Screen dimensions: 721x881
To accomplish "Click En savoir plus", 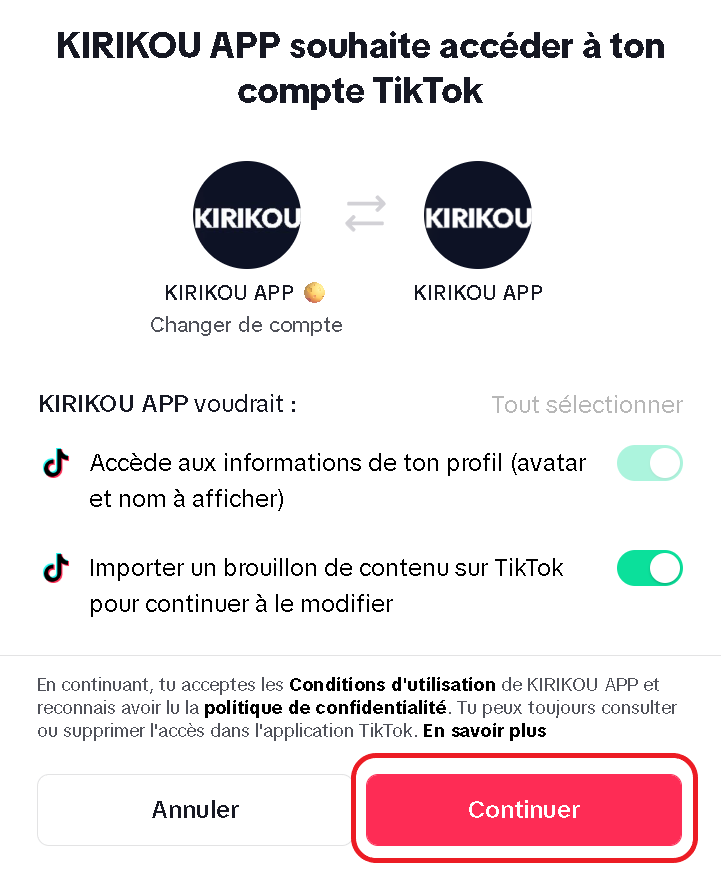I will pos(484,730).
